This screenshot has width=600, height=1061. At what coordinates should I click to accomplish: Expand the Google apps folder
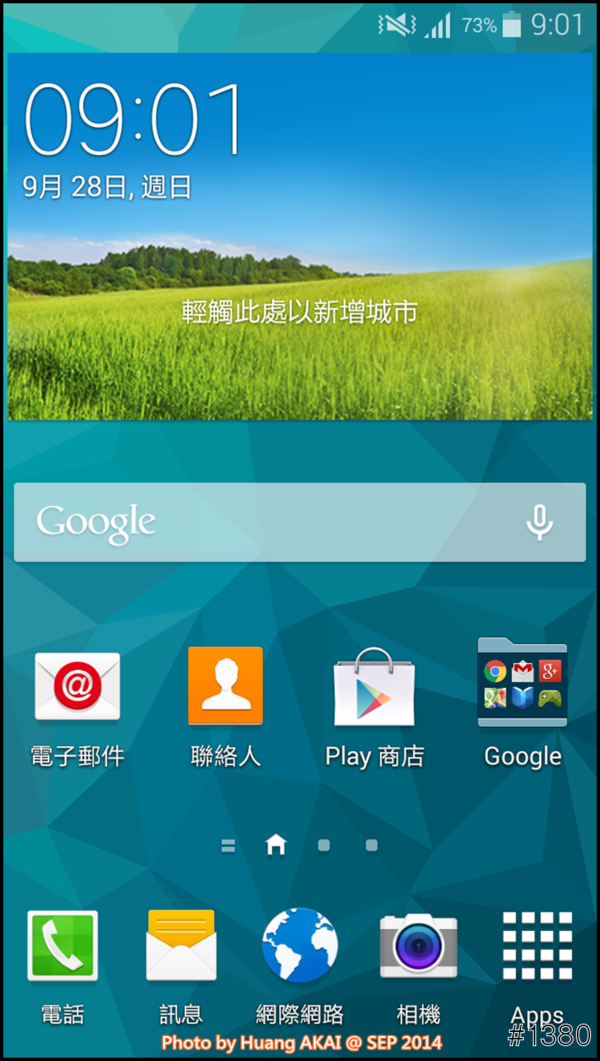click(522, 684)
